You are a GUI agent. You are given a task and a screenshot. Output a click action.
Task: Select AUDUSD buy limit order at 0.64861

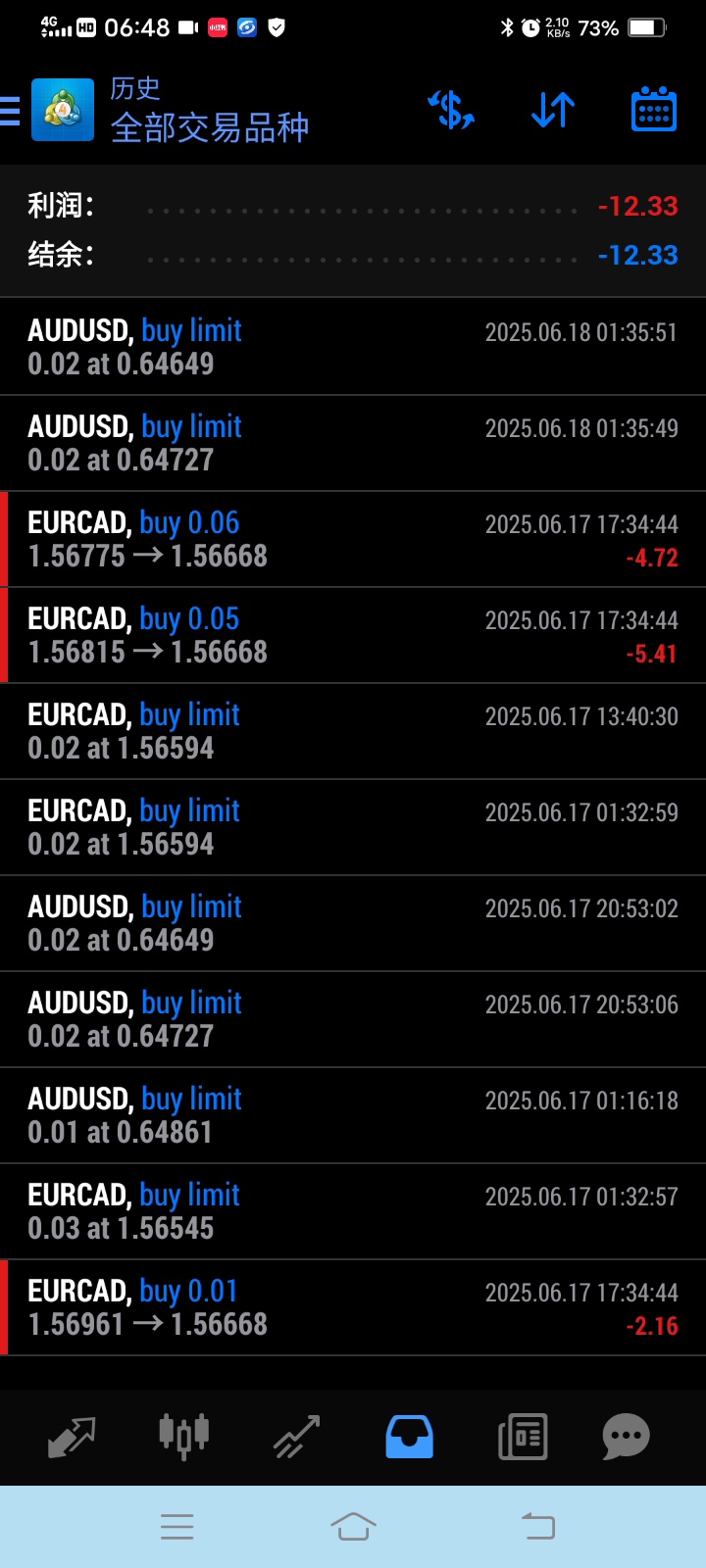[353, 1115]
